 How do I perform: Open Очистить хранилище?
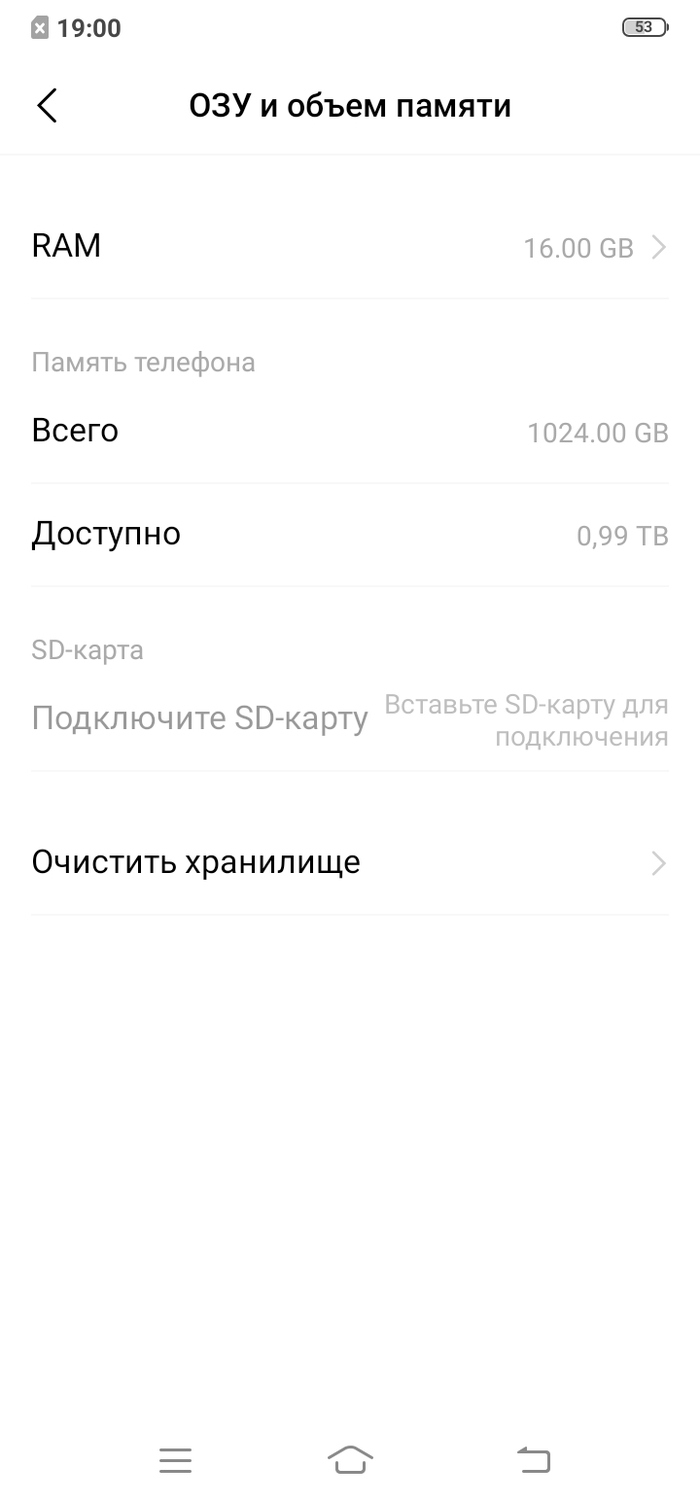pos(349,862)
